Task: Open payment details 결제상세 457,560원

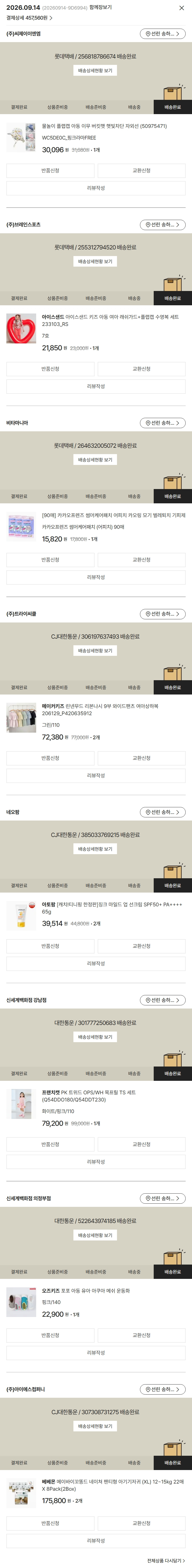Action: tap(29, 18)
